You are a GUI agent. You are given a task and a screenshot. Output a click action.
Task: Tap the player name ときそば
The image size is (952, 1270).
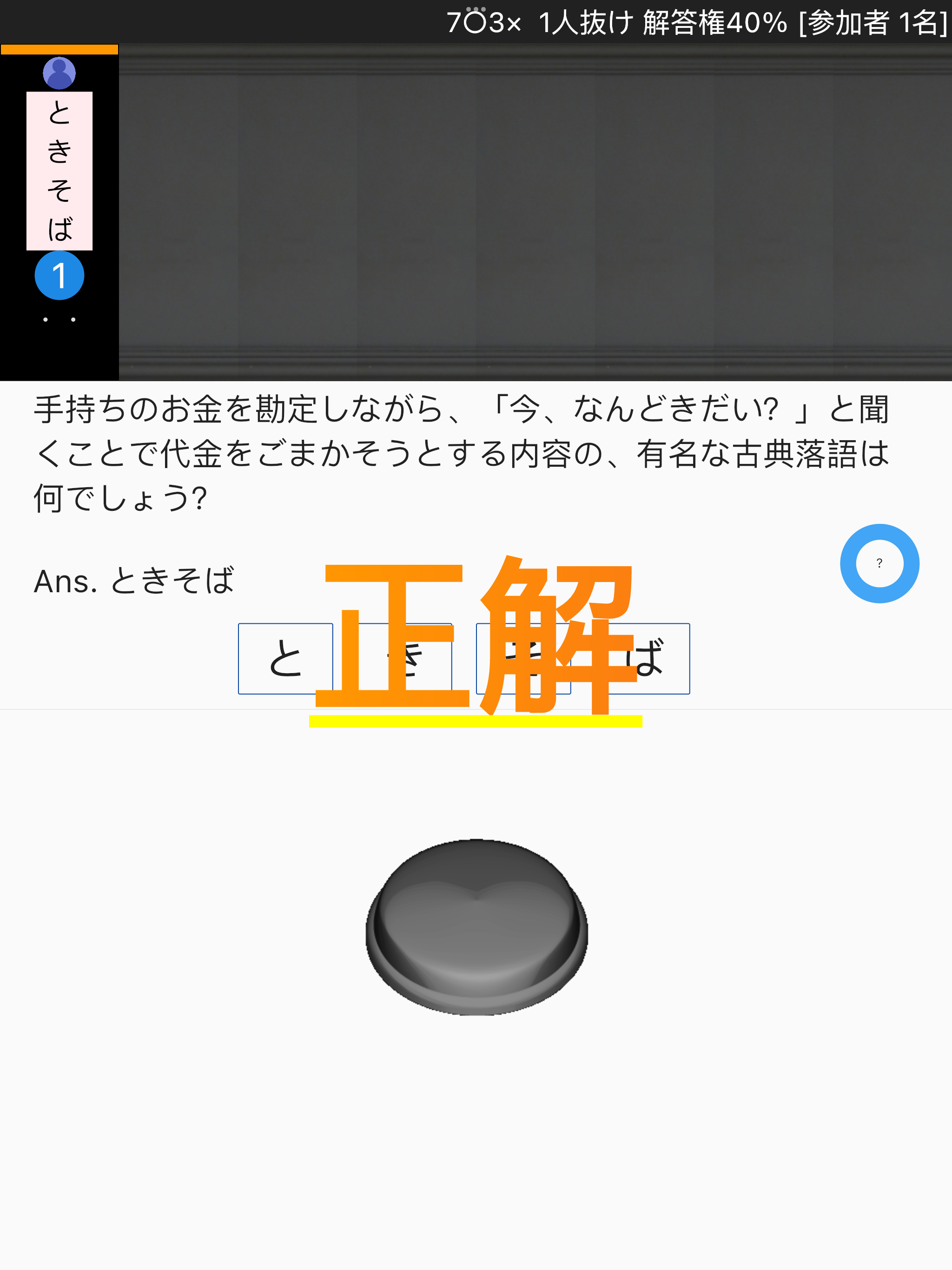(x=59, y=171)
